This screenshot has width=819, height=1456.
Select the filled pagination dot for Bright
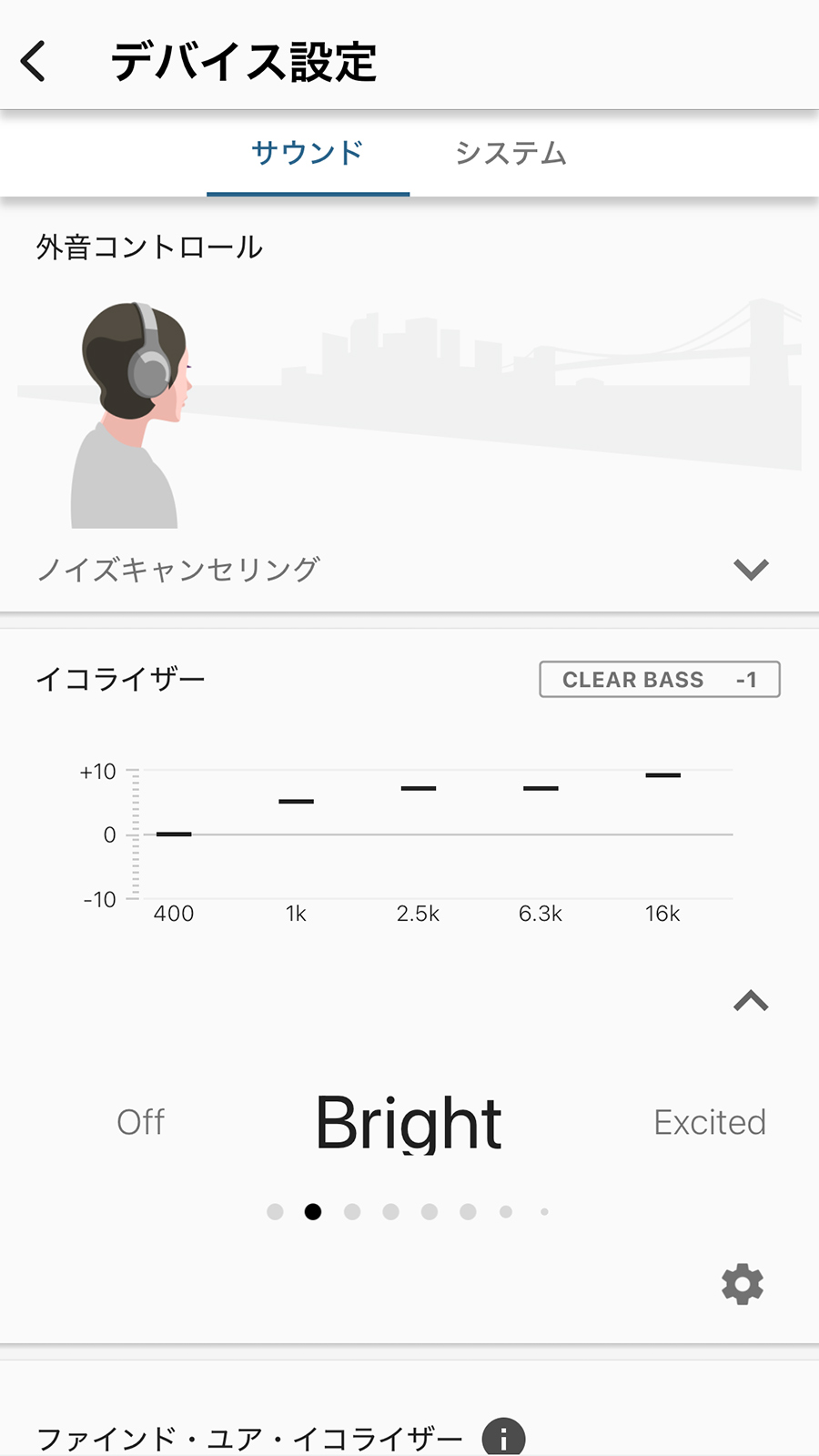pyautogui.click(x=313, y=1211)
